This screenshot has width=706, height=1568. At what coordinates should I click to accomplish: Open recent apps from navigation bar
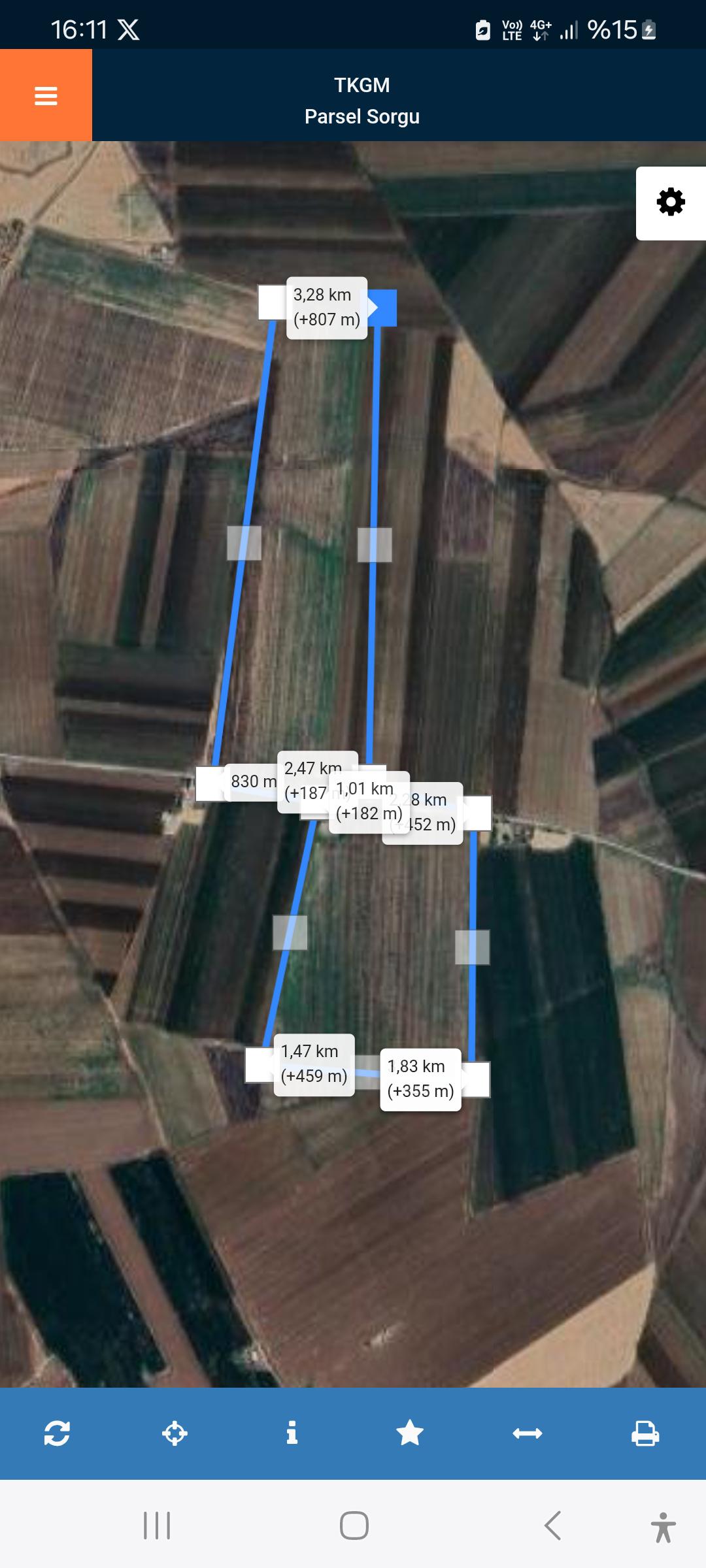[x=157, y=1526]
